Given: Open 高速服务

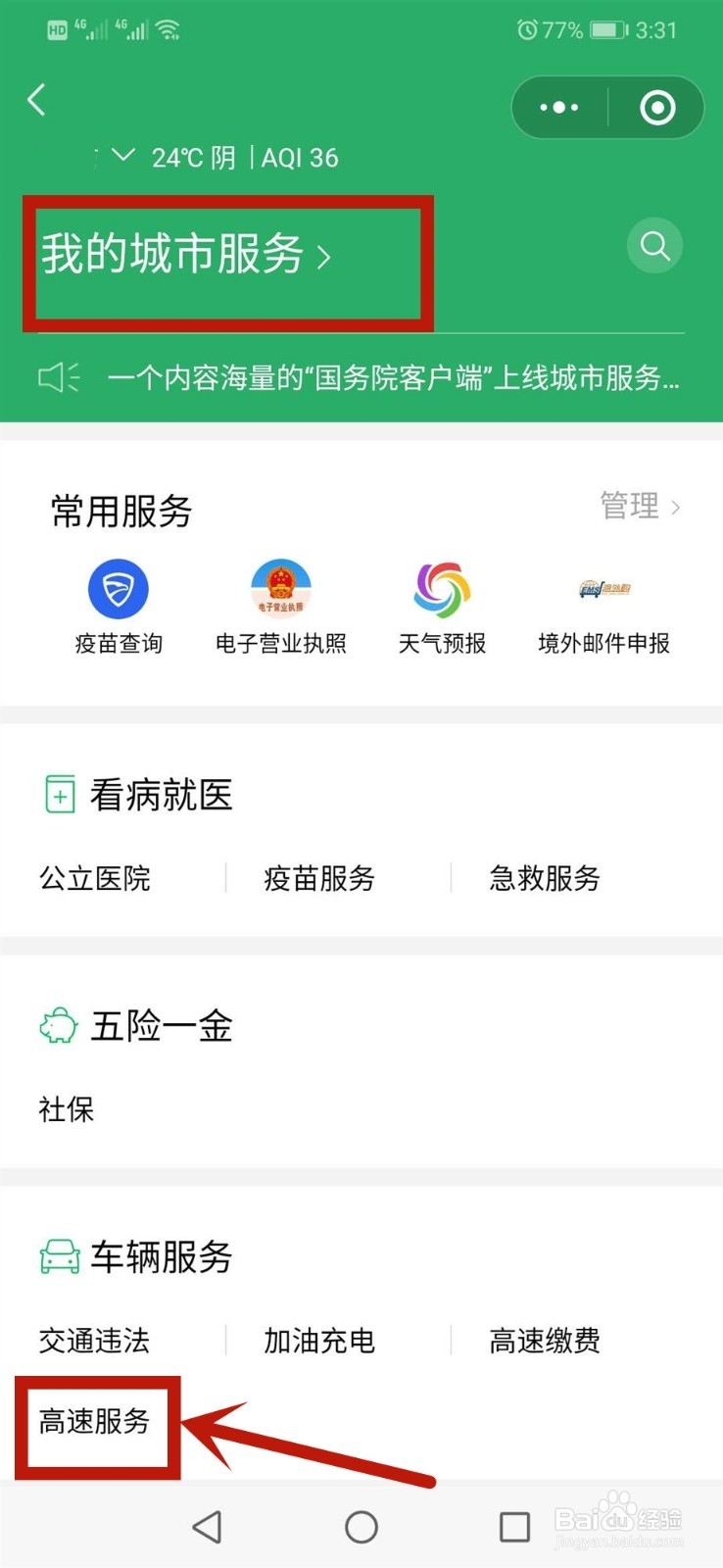Looking at the screenshot, I should click(x=95, y=1421).
